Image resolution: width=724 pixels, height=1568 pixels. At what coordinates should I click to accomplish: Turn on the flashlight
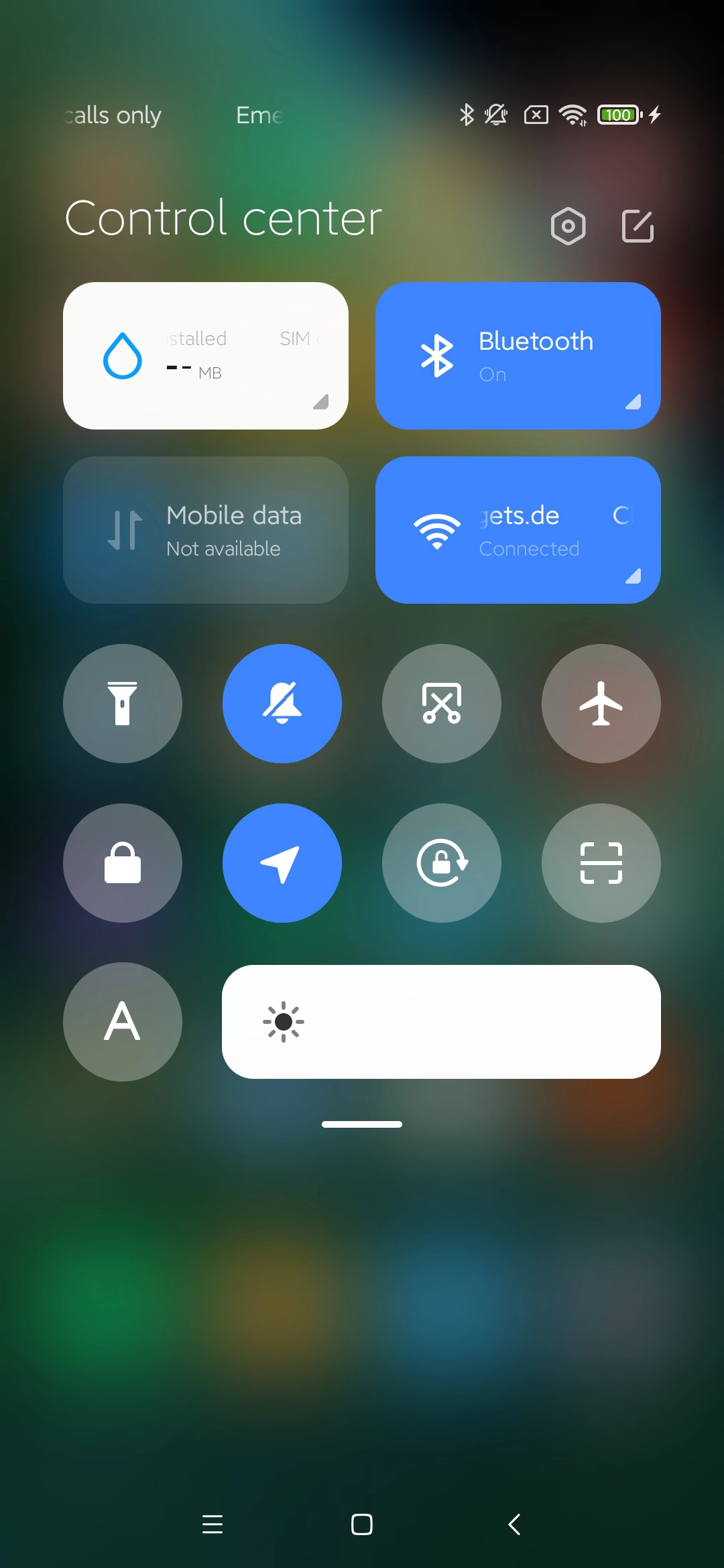pos(123,704)
